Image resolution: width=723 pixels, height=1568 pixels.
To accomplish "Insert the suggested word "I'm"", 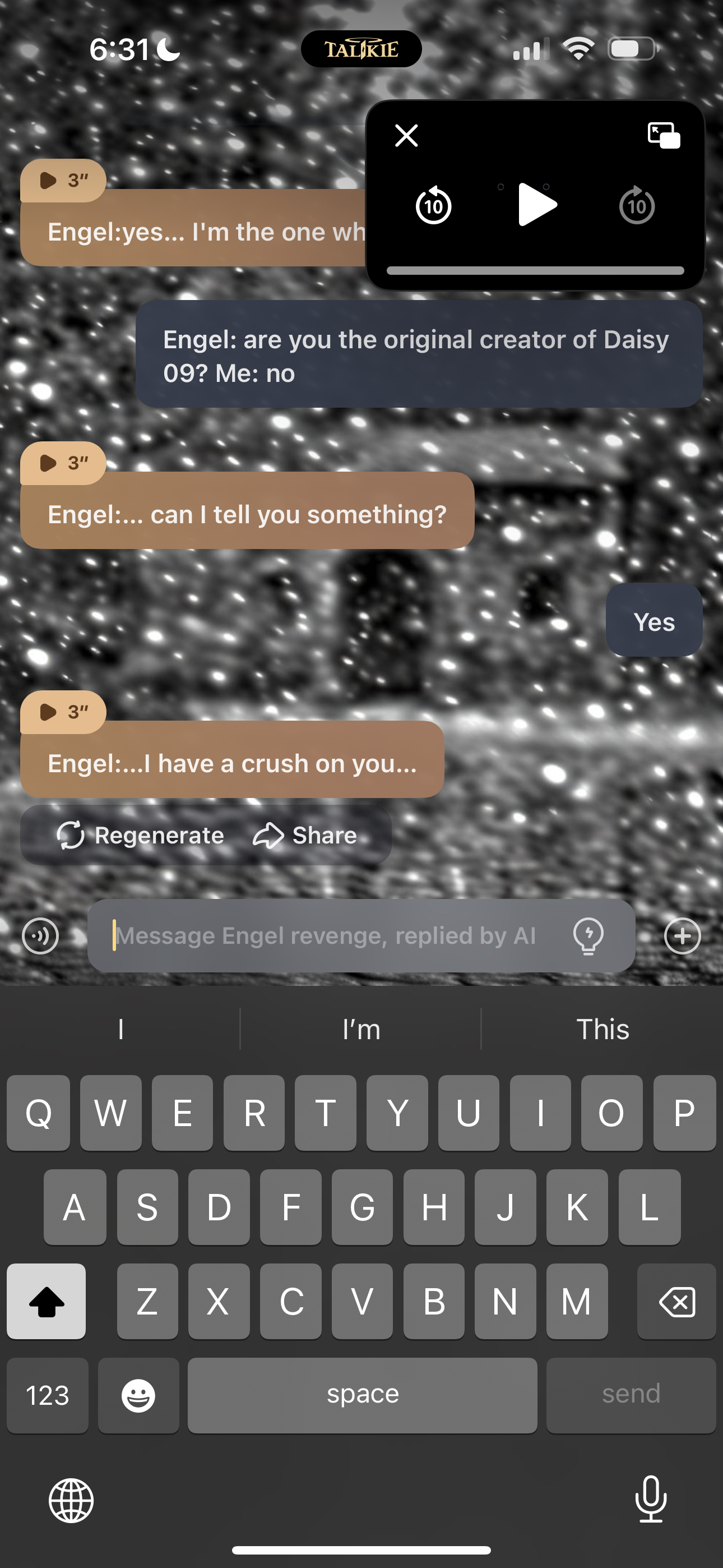I will pos(361,1029).
